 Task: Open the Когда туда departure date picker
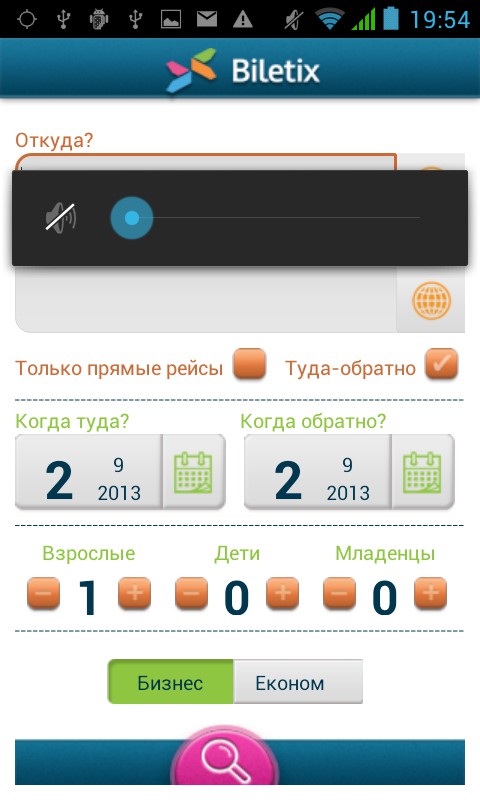(x=89, y=472)
